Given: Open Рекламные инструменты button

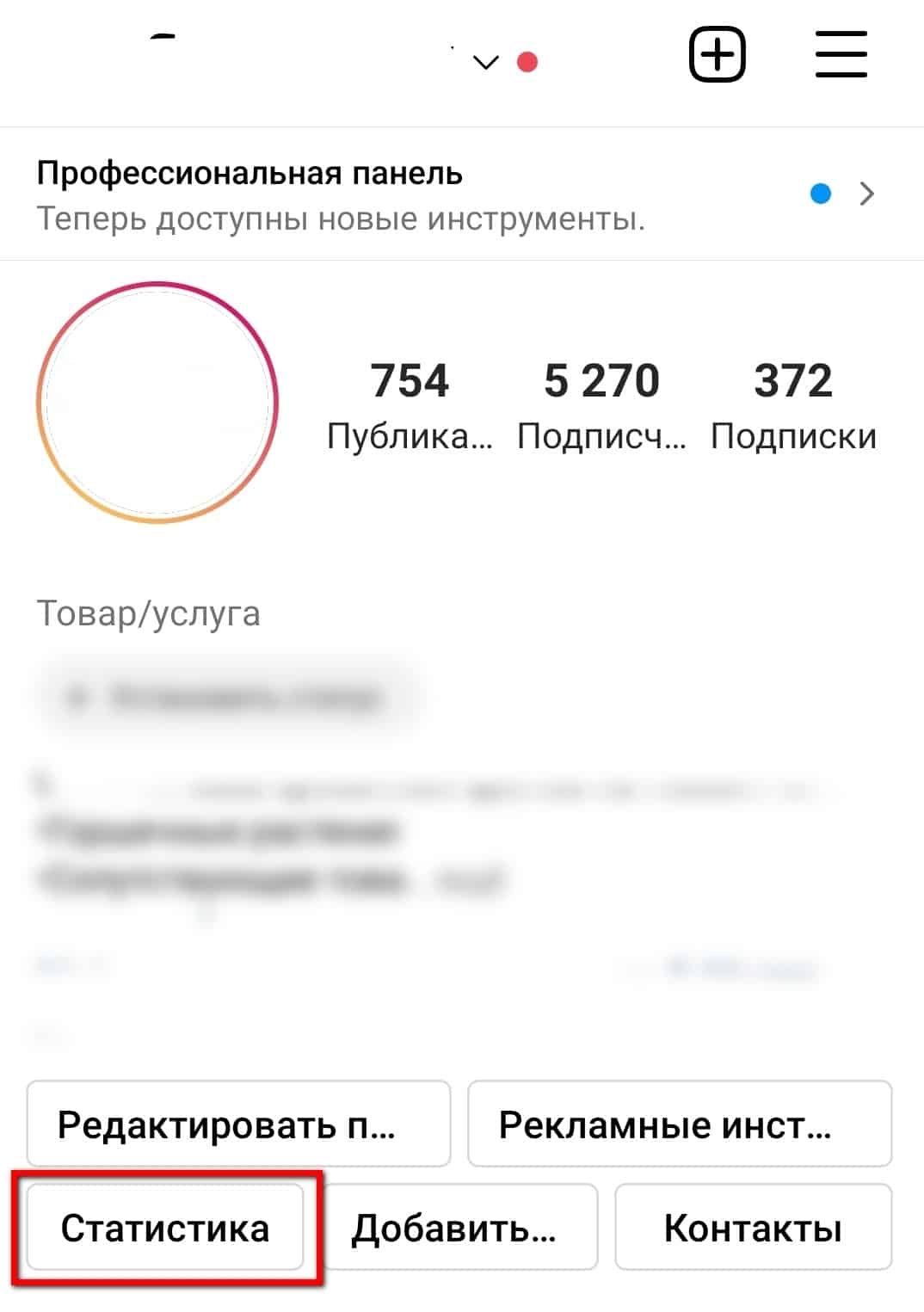Looking at the screenshot, I should coord(680,1124).
